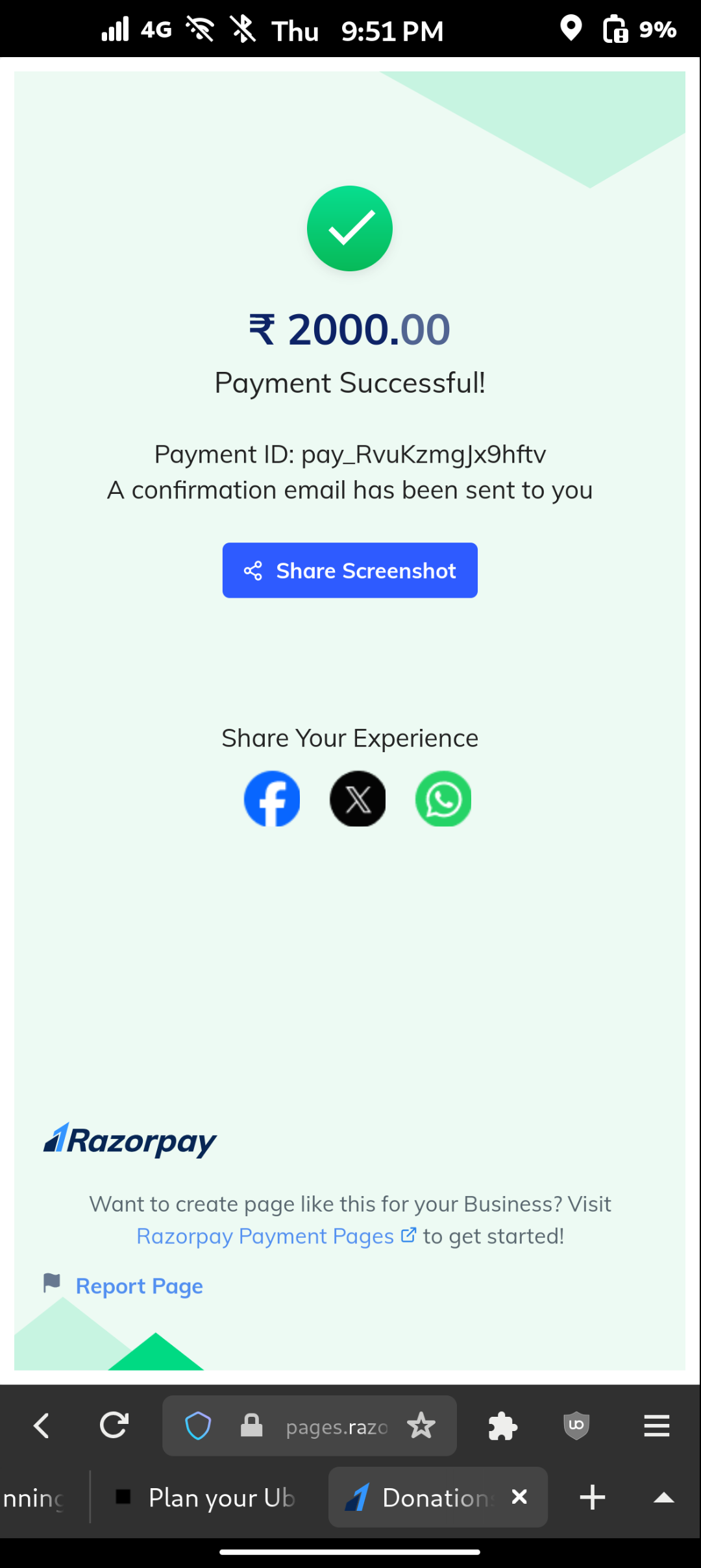Open the browser extensions menu
The image size is (701, 1568).
click(502, 1426)
